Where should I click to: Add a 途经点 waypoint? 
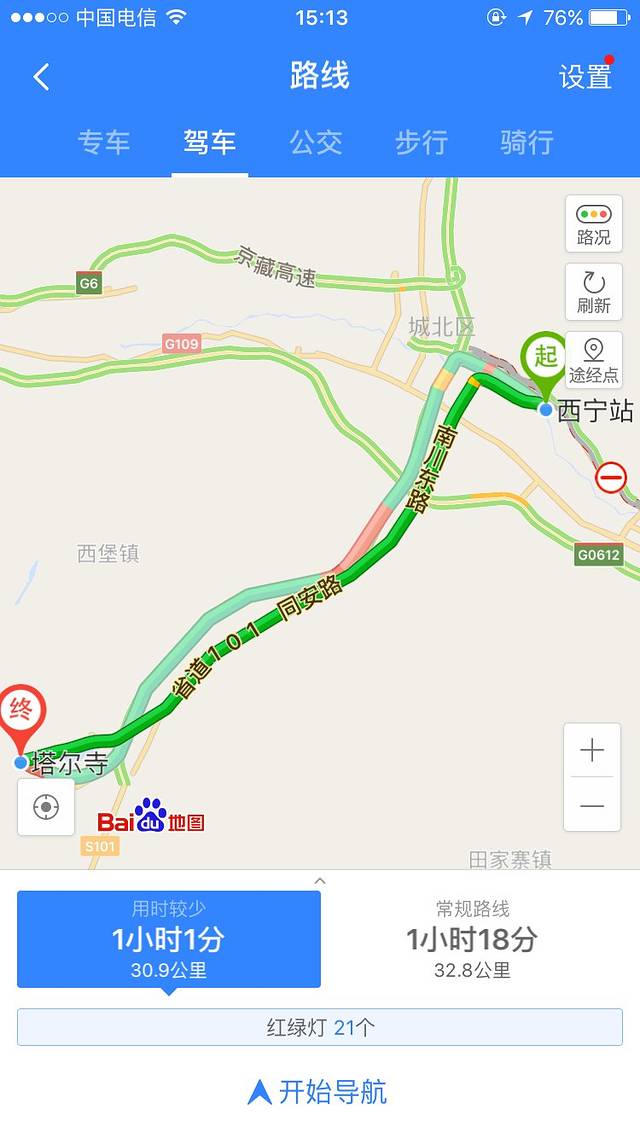593,361
